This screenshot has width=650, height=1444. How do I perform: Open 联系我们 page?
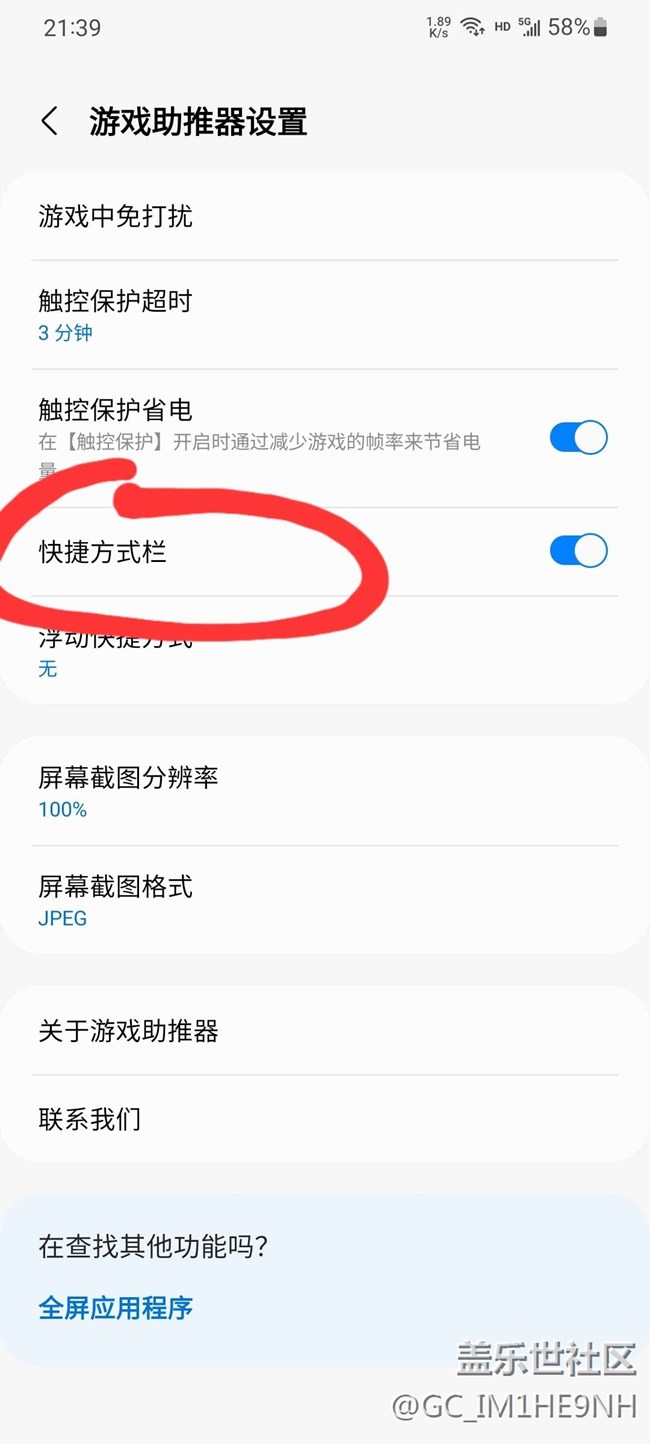(x=90, y=1119)
